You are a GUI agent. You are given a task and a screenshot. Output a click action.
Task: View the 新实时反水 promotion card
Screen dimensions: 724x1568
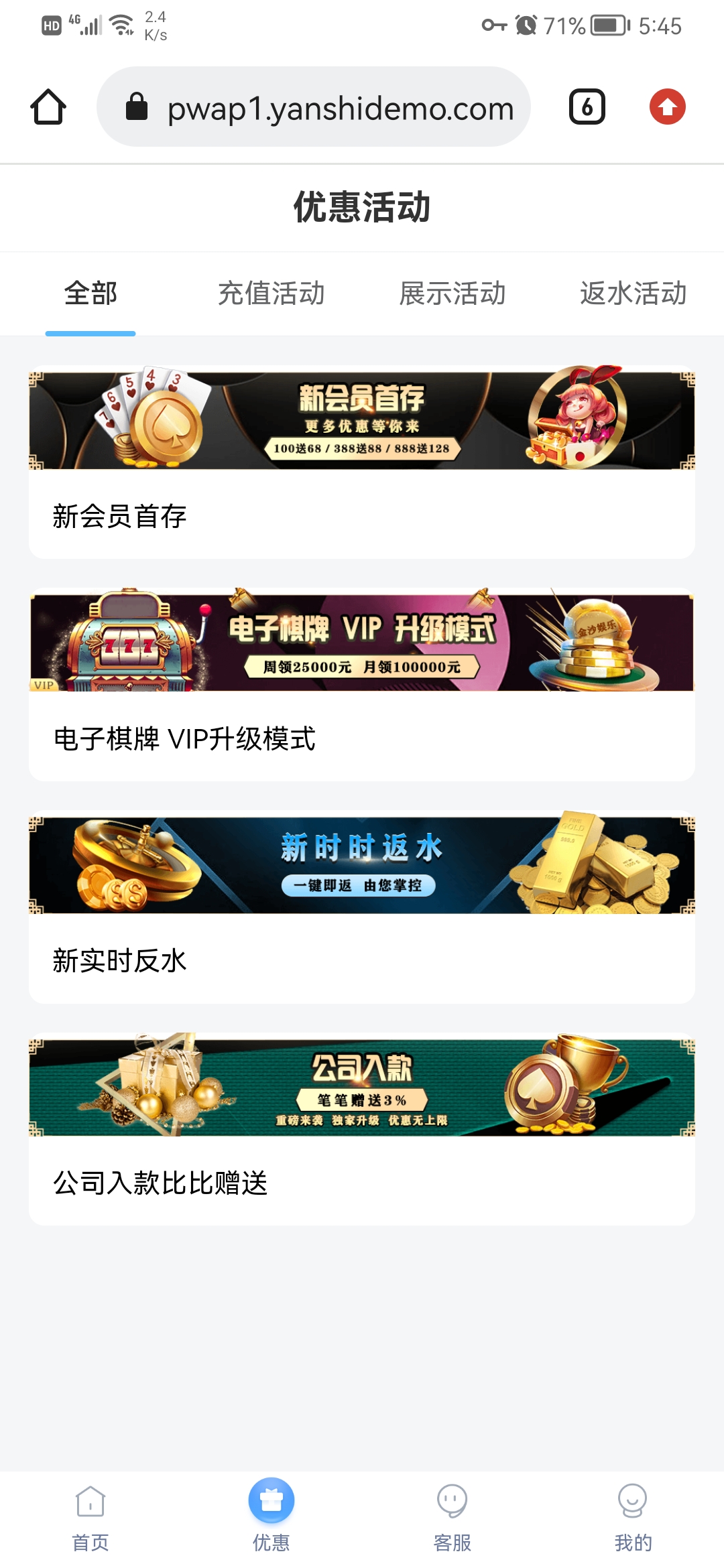(362, 906)
